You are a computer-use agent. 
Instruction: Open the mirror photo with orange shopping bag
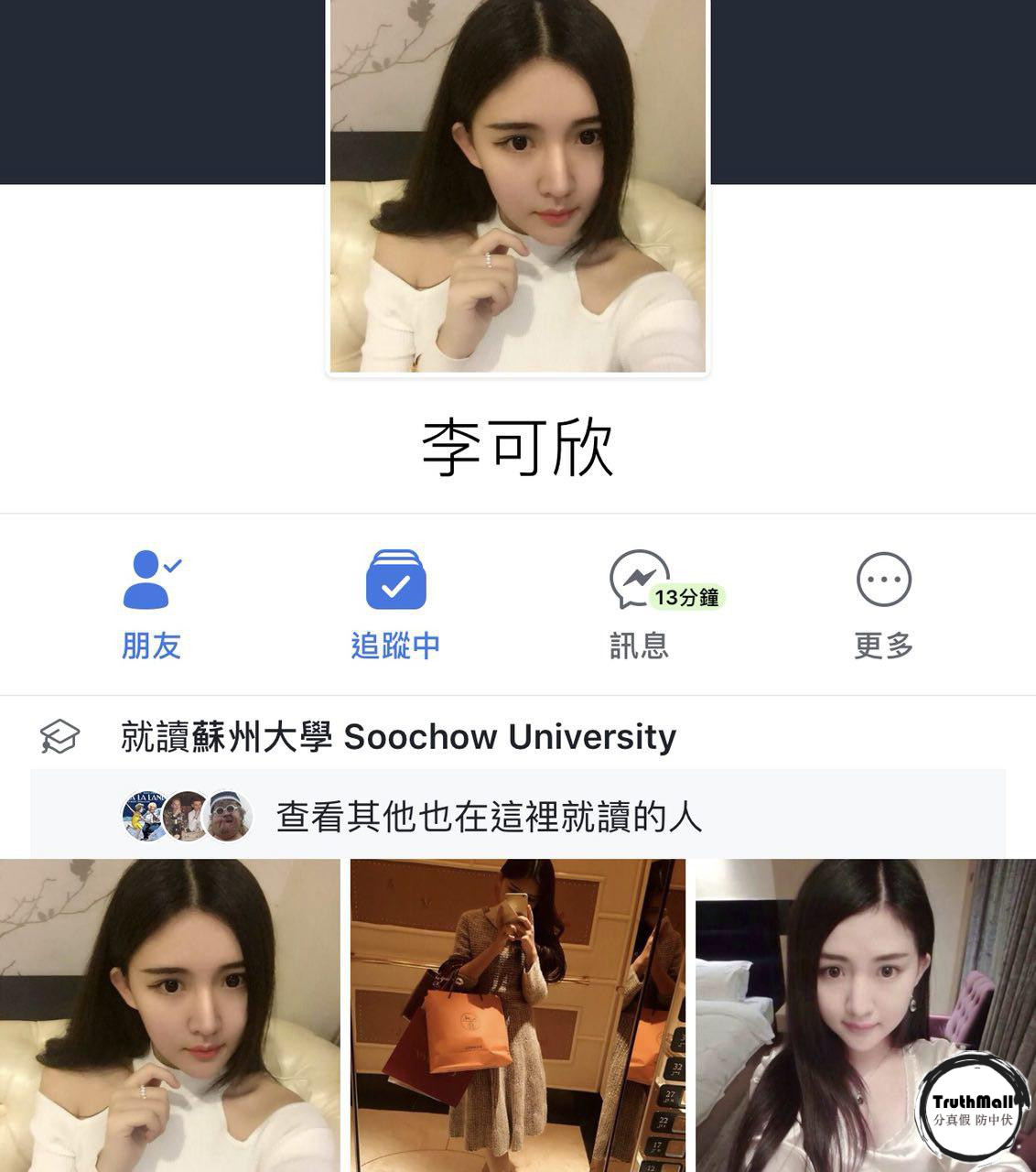coord(517,1015)
